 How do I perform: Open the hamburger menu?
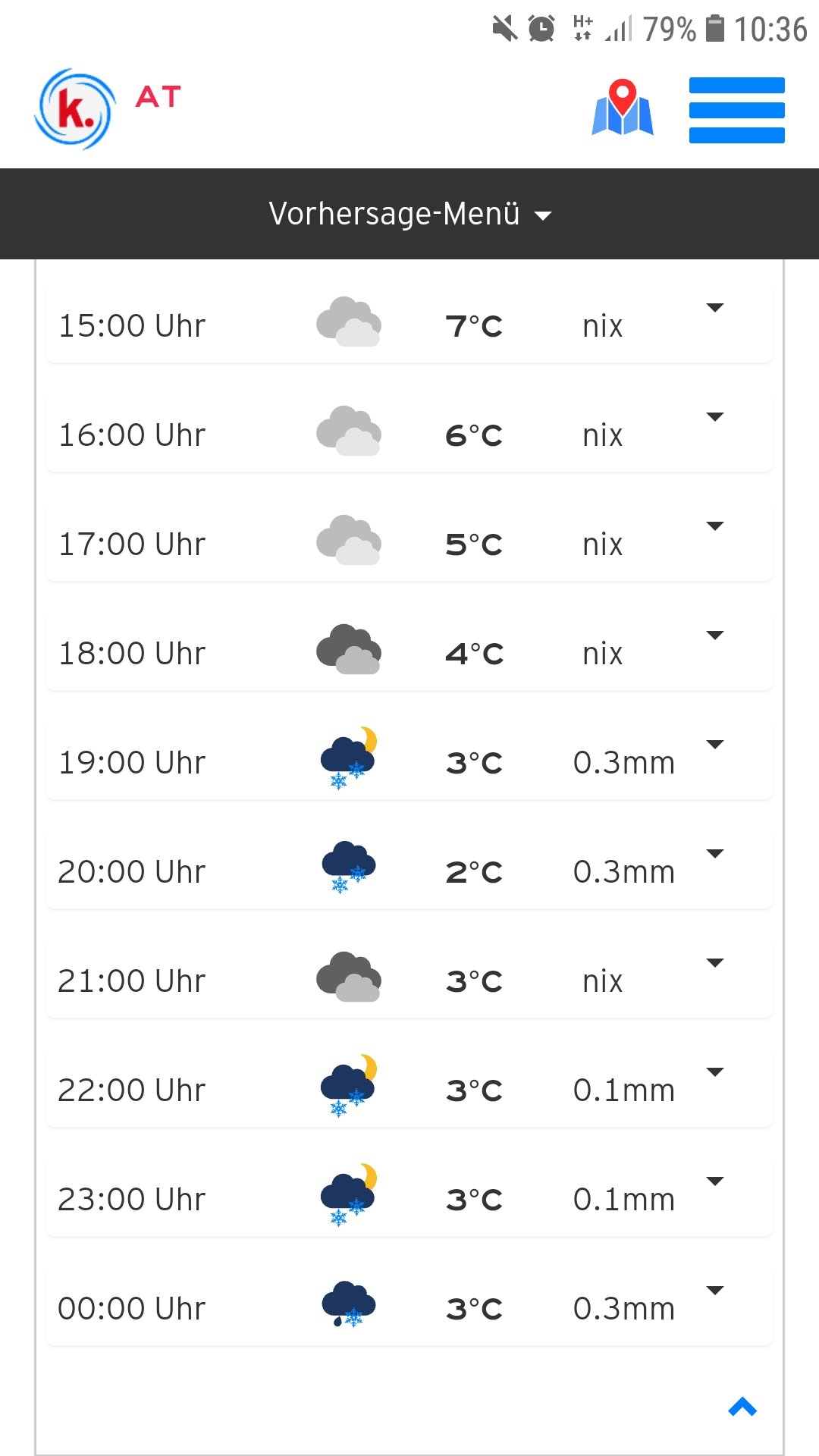coord(736,110)
